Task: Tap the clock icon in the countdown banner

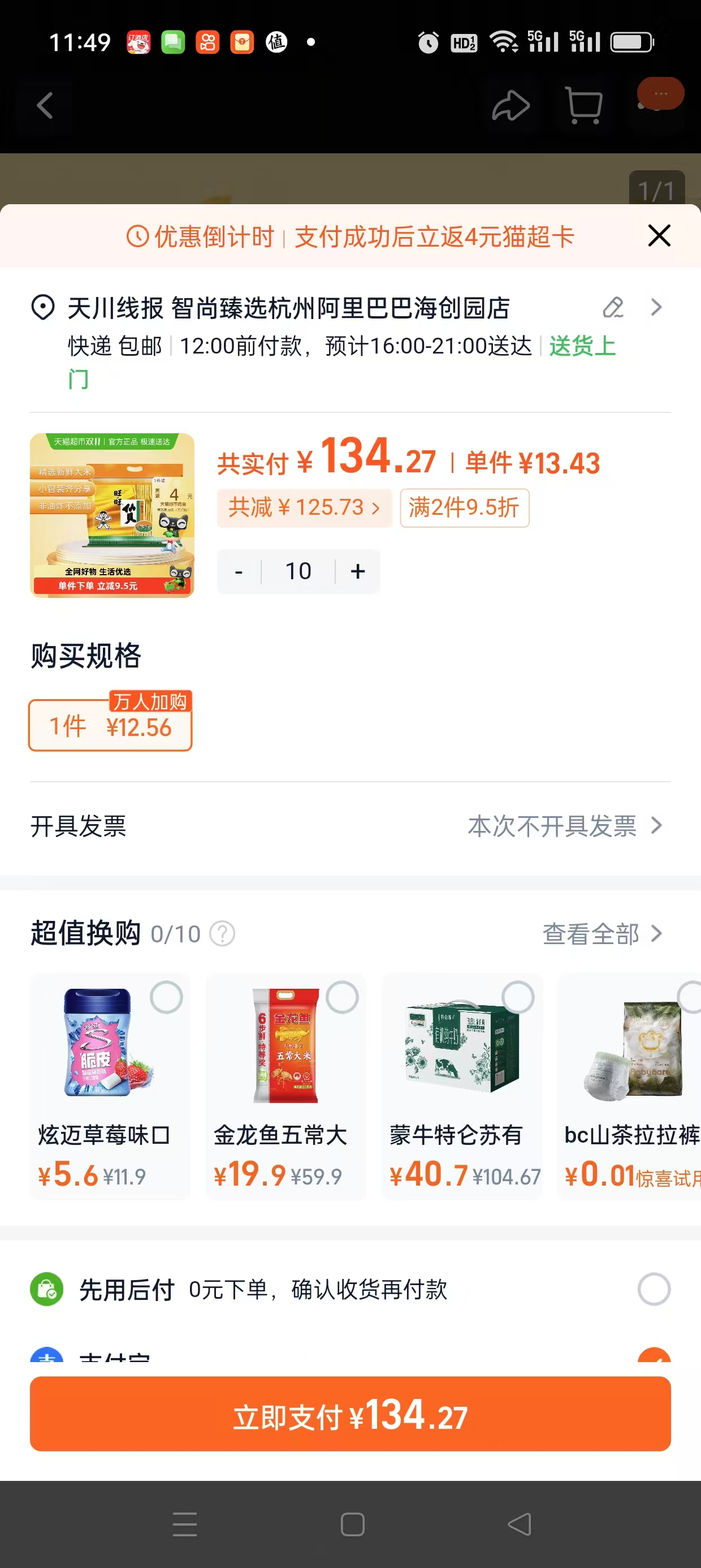Action: [139, 237]
